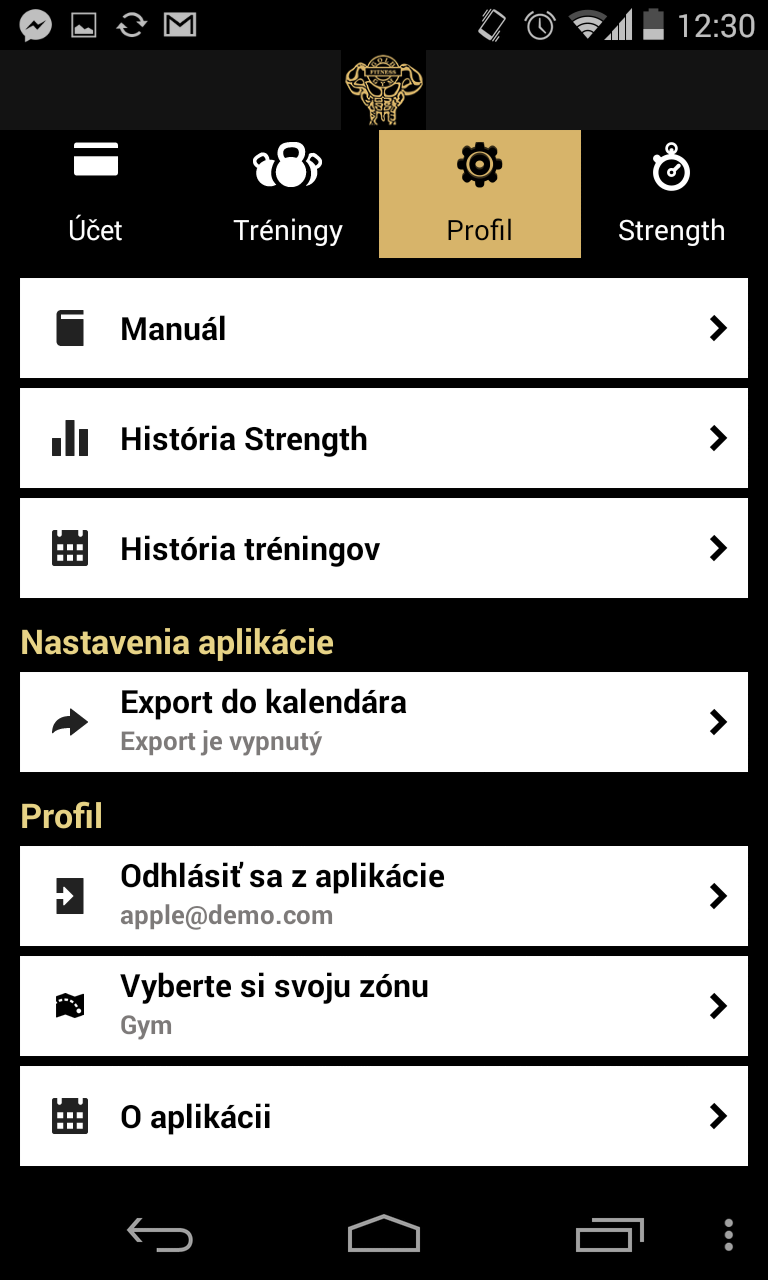This screenshot has height=1280, width=768.
Task: Open the system overflow menu dots
Action: tap(729, 1236)
